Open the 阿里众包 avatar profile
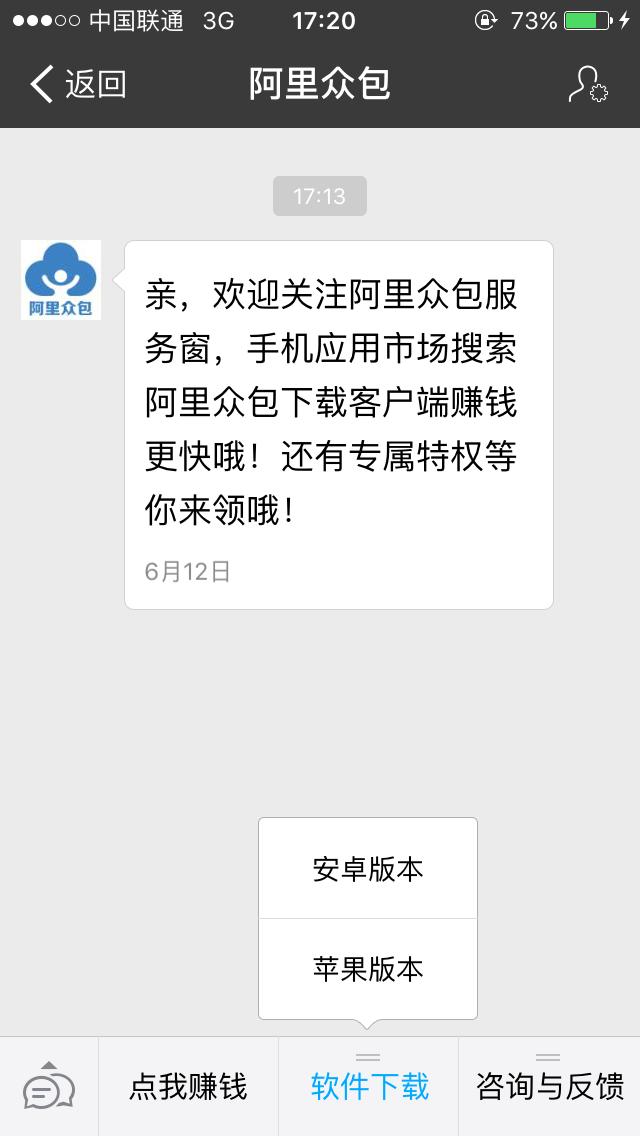 click(x=61, y=280)
